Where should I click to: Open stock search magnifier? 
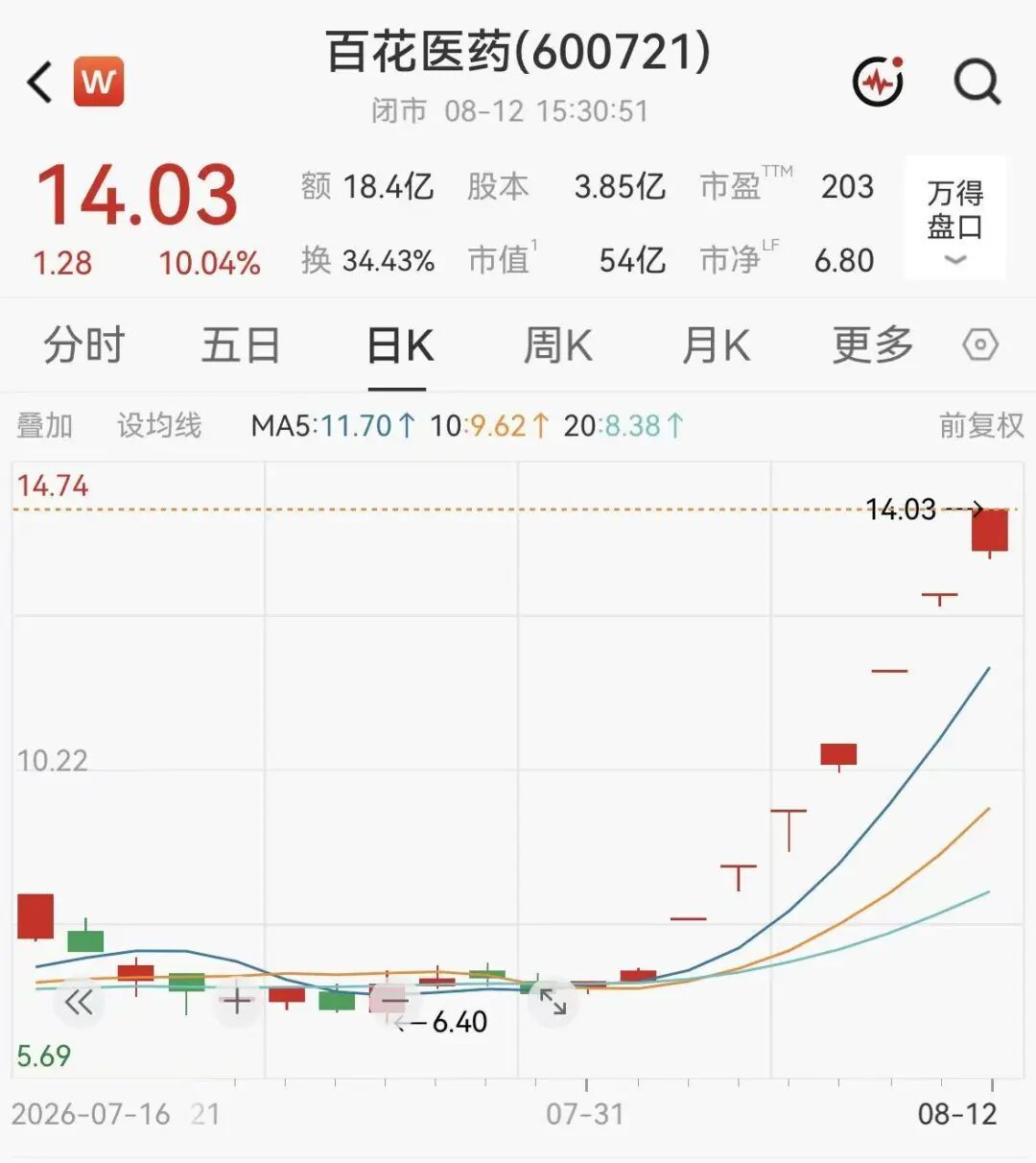coord(977,83)
